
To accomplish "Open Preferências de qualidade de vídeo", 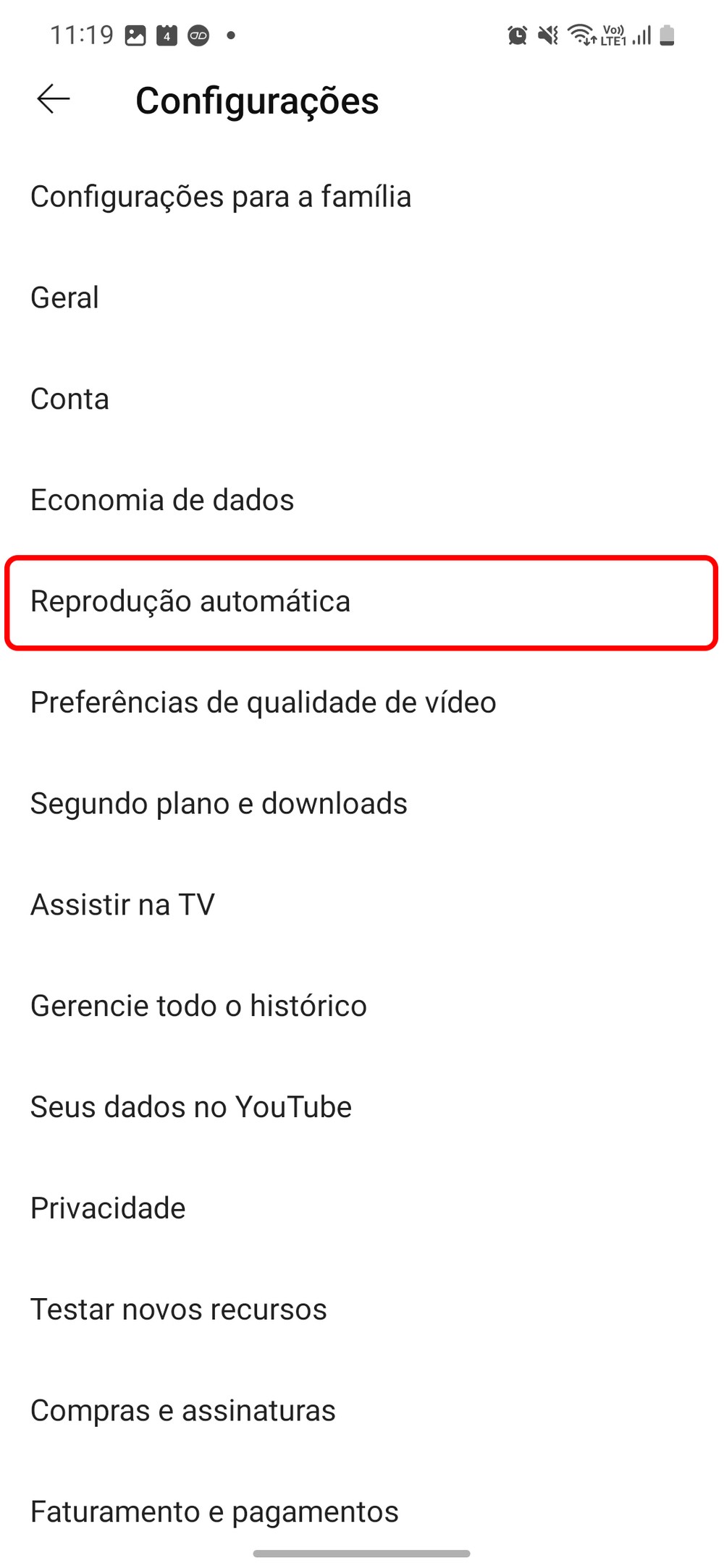I will click(263, 703).
